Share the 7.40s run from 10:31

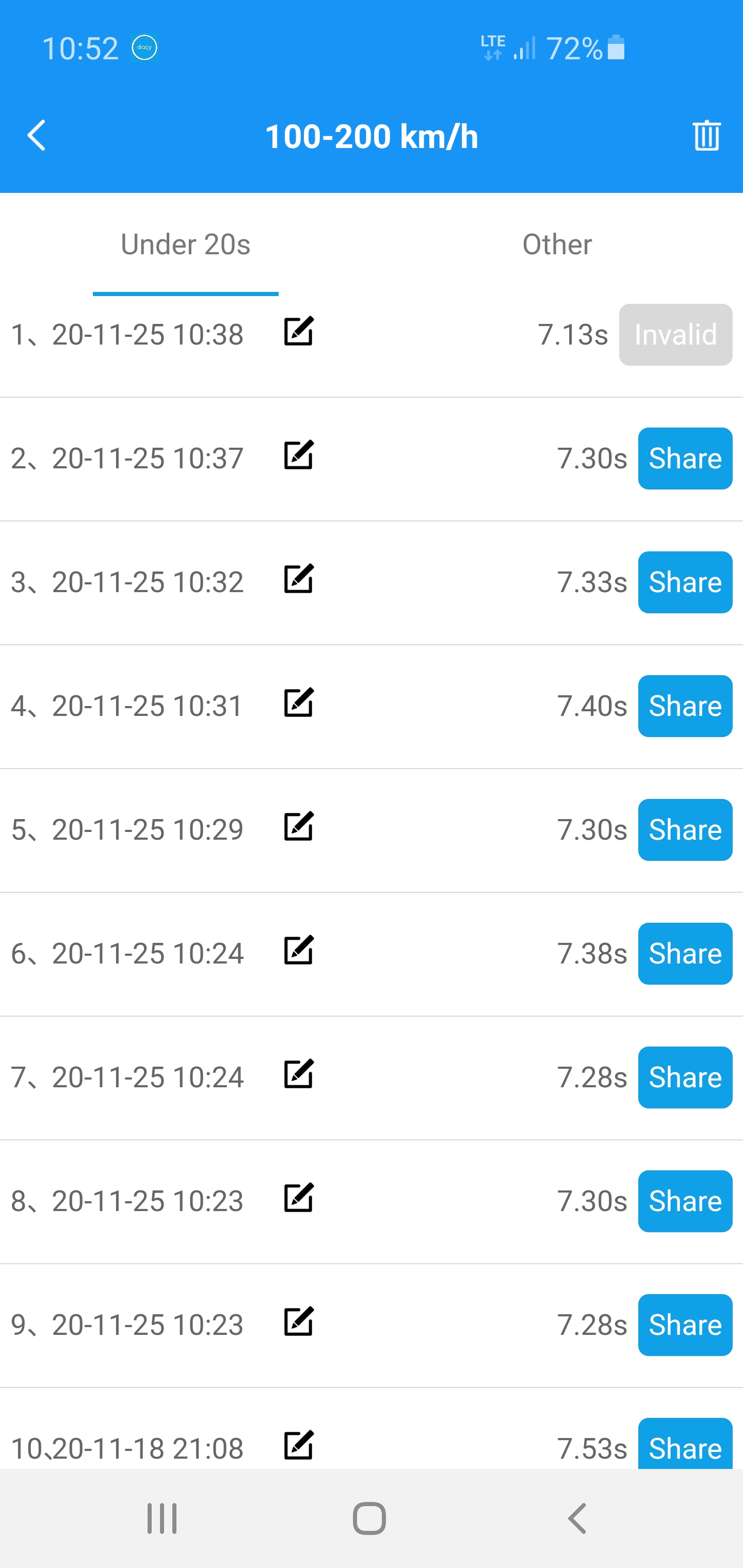click(685, 706)
